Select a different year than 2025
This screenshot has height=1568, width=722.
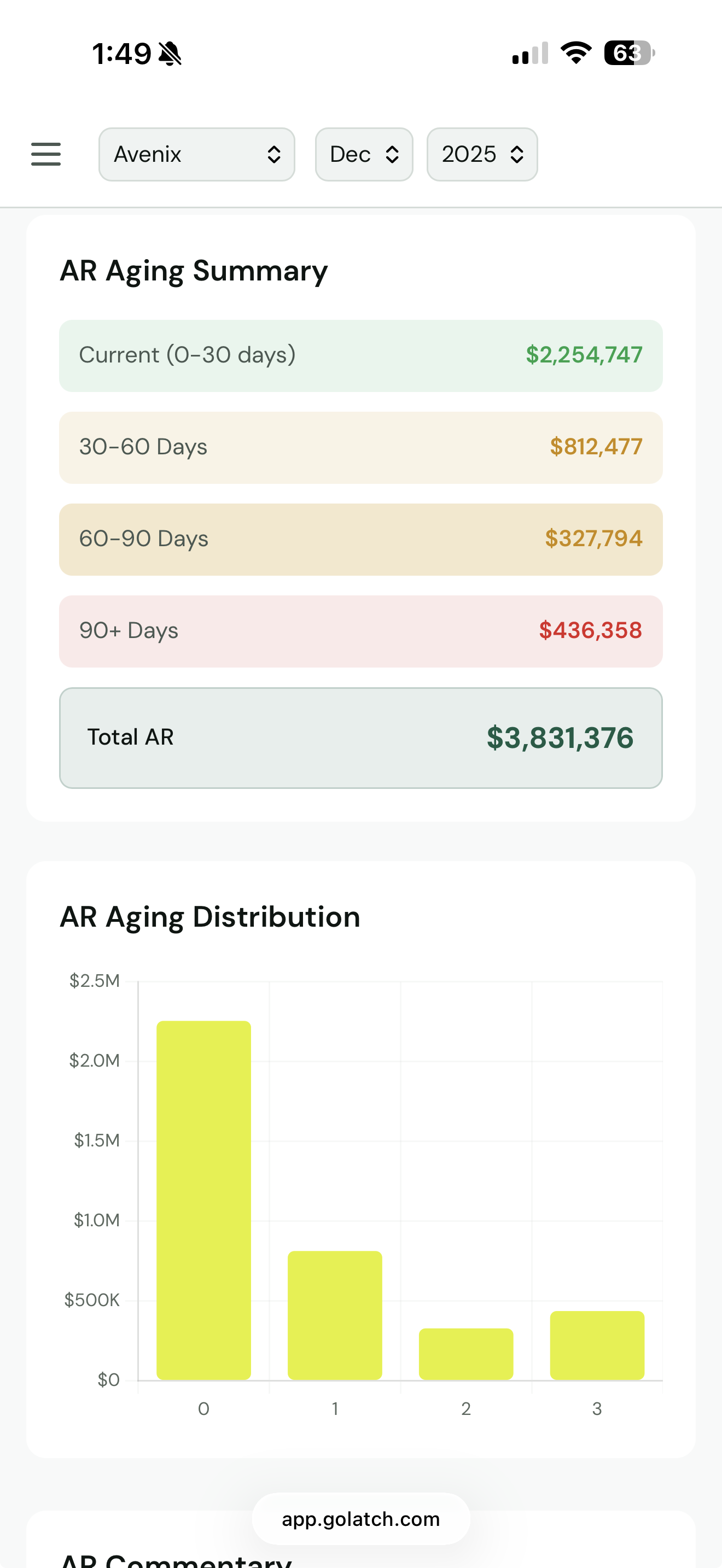point(481,154)
